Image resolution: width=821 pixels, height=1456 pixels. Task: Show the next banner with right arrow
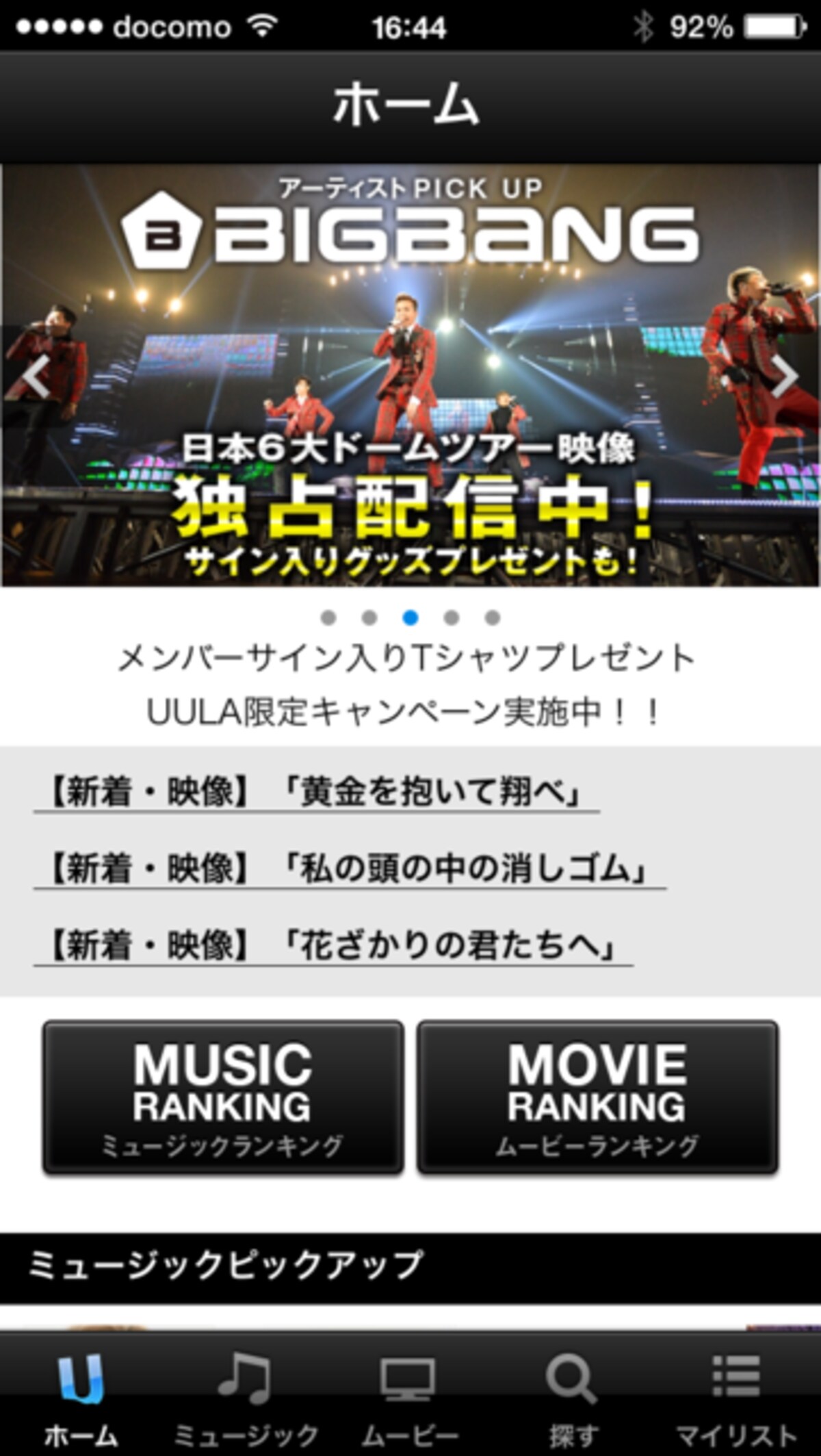(783, 376)
